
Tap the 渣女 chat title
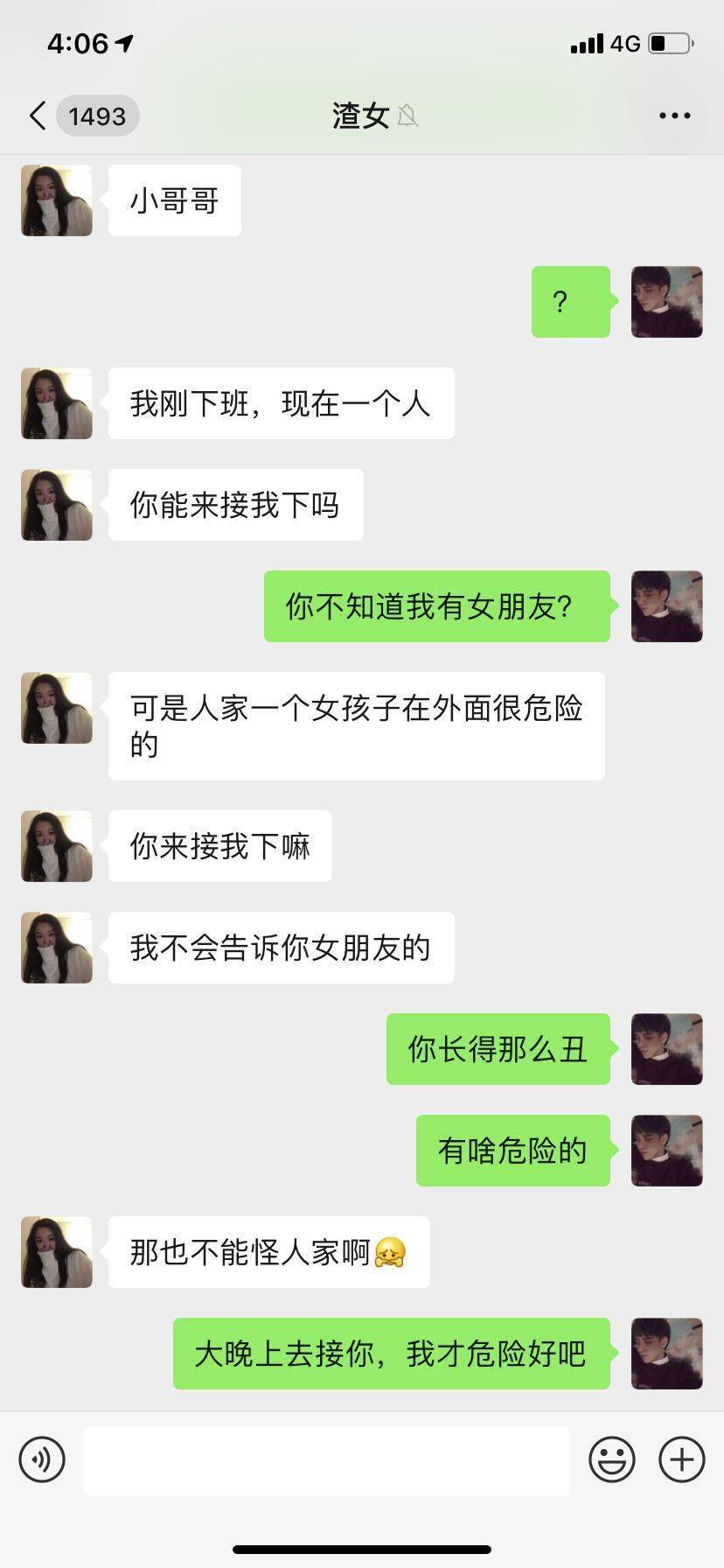click(359, 115)
